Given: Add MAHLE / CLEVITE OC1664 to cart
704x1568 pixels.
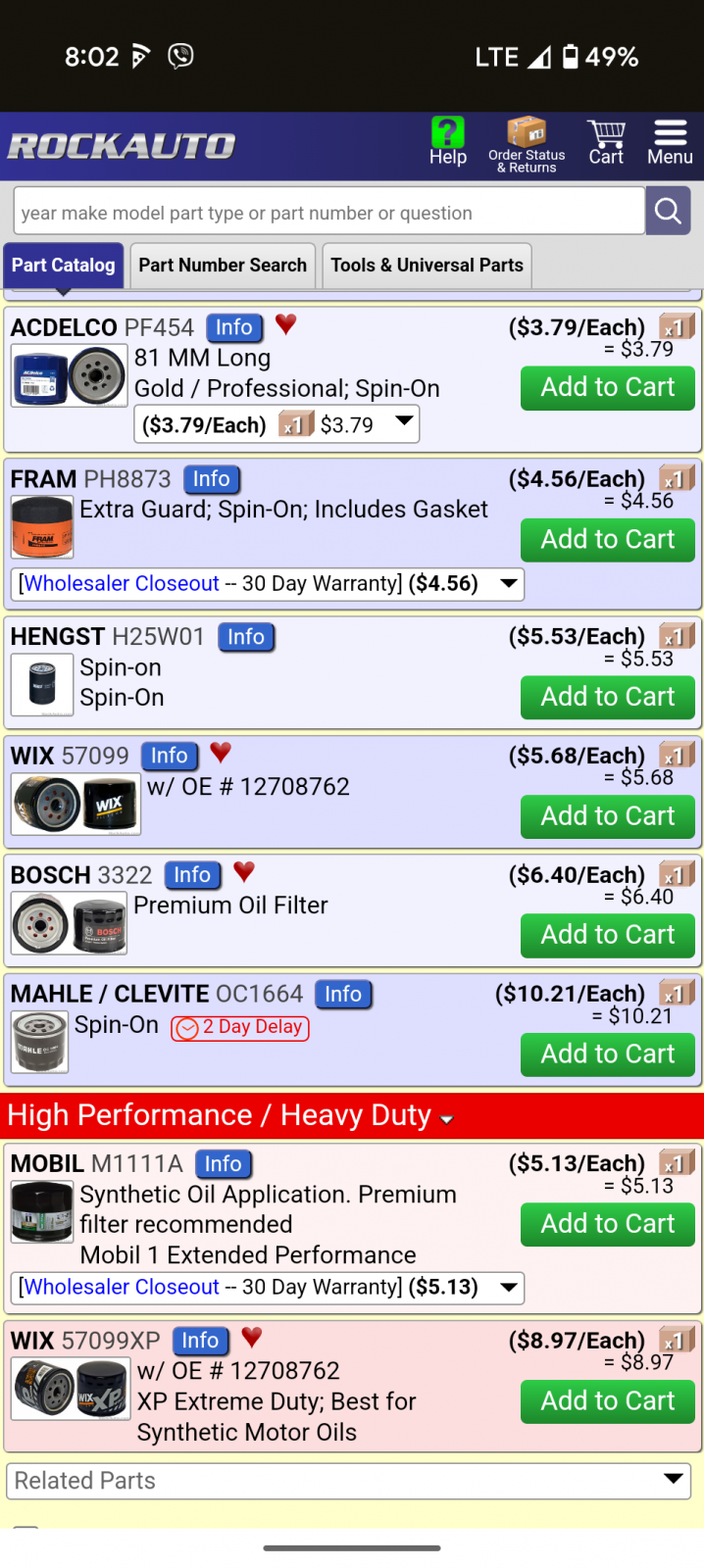Looking at the screenshot, I should tap(608, 1054).
